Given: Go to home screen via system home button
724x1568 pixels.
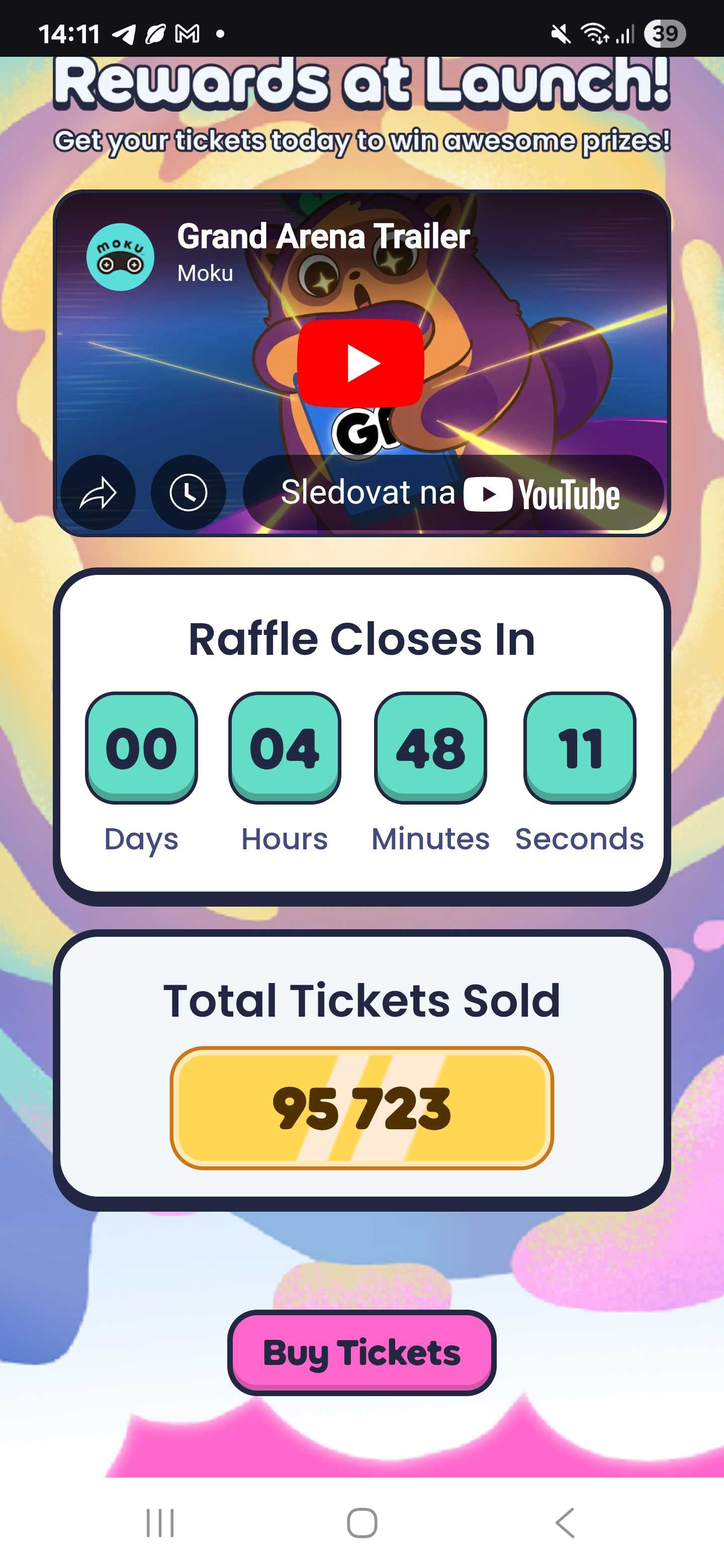Looking at the screenshot, I should [361, 1522].
